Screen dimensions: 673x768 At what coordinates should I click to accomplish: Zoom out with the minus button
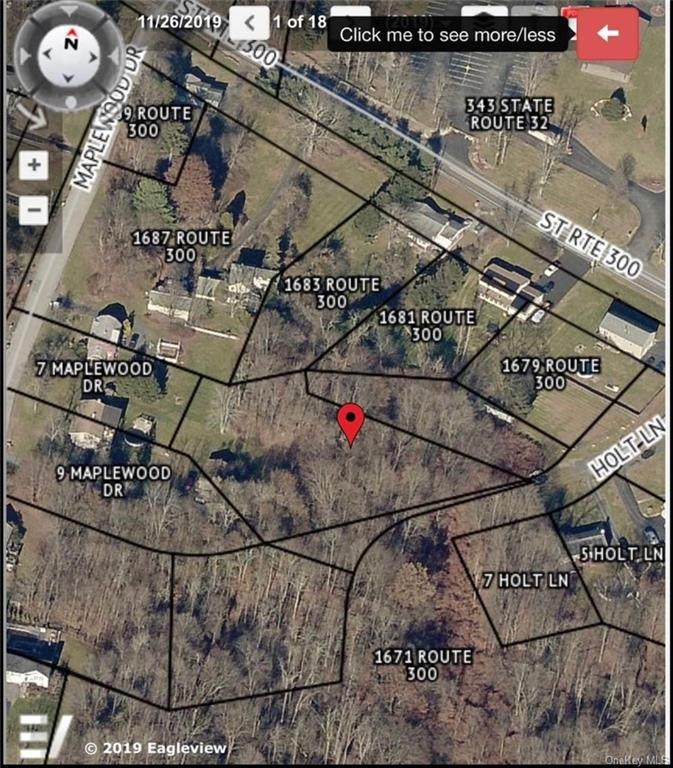tap(34, 210)
